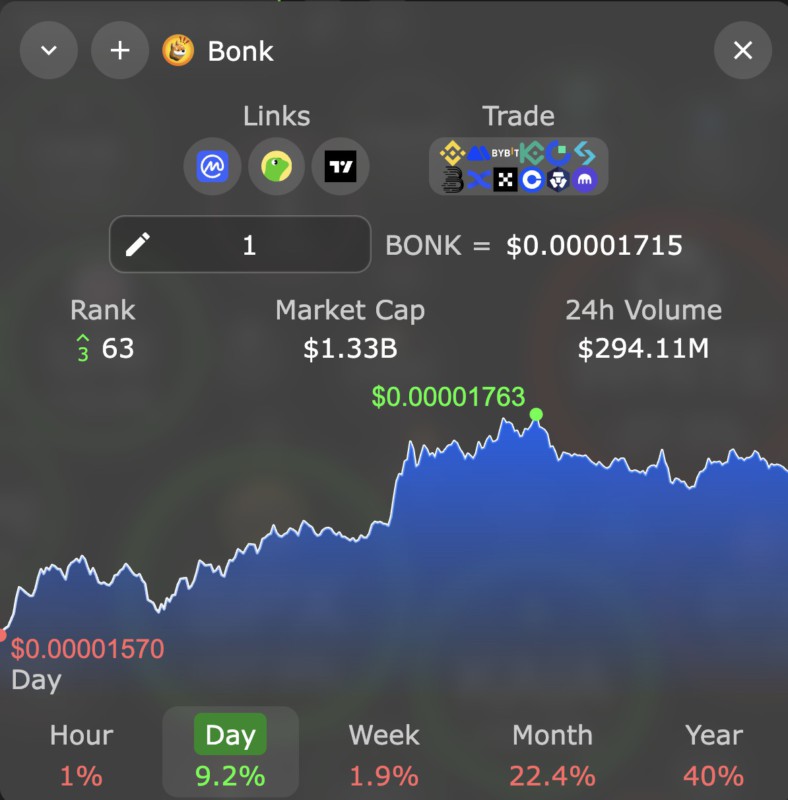Switch chart to Week period

[384, 753]
